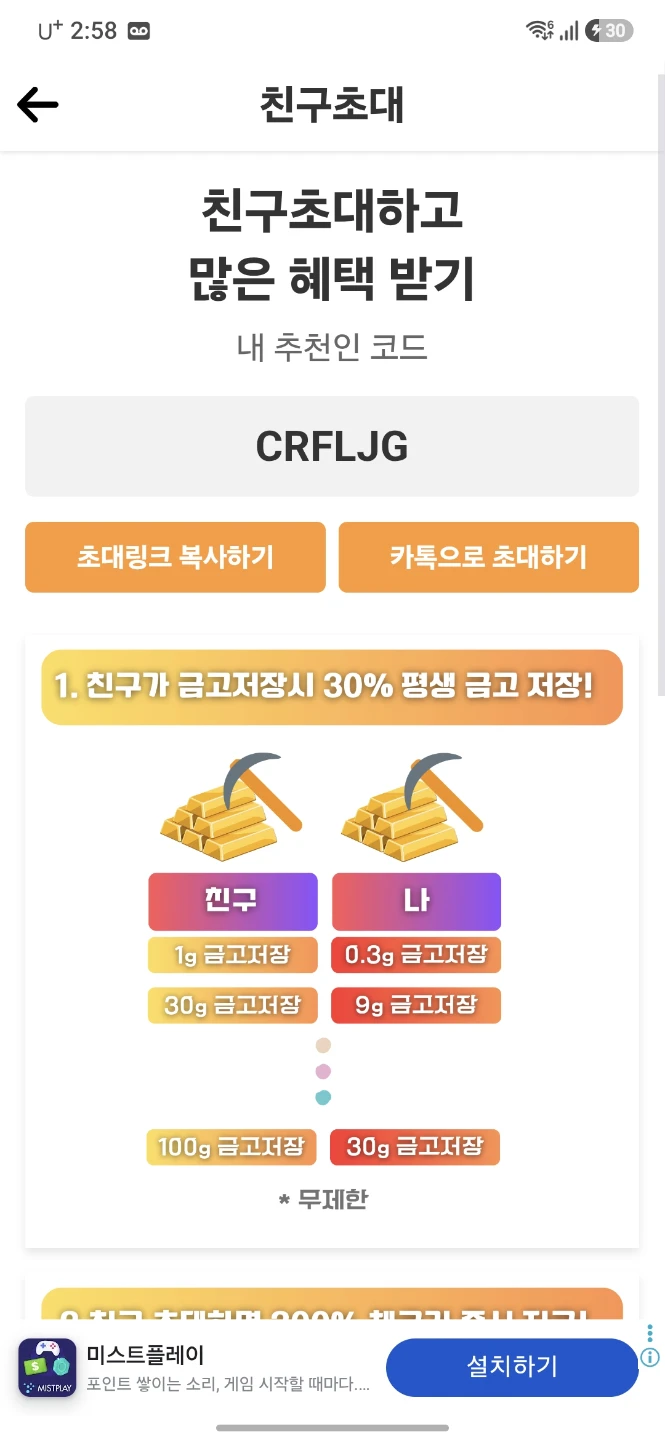The width and height of the screenshot is (665, 1440).
Task: Open the 미스트플레이 ad banner
Action: point(200,1368)
